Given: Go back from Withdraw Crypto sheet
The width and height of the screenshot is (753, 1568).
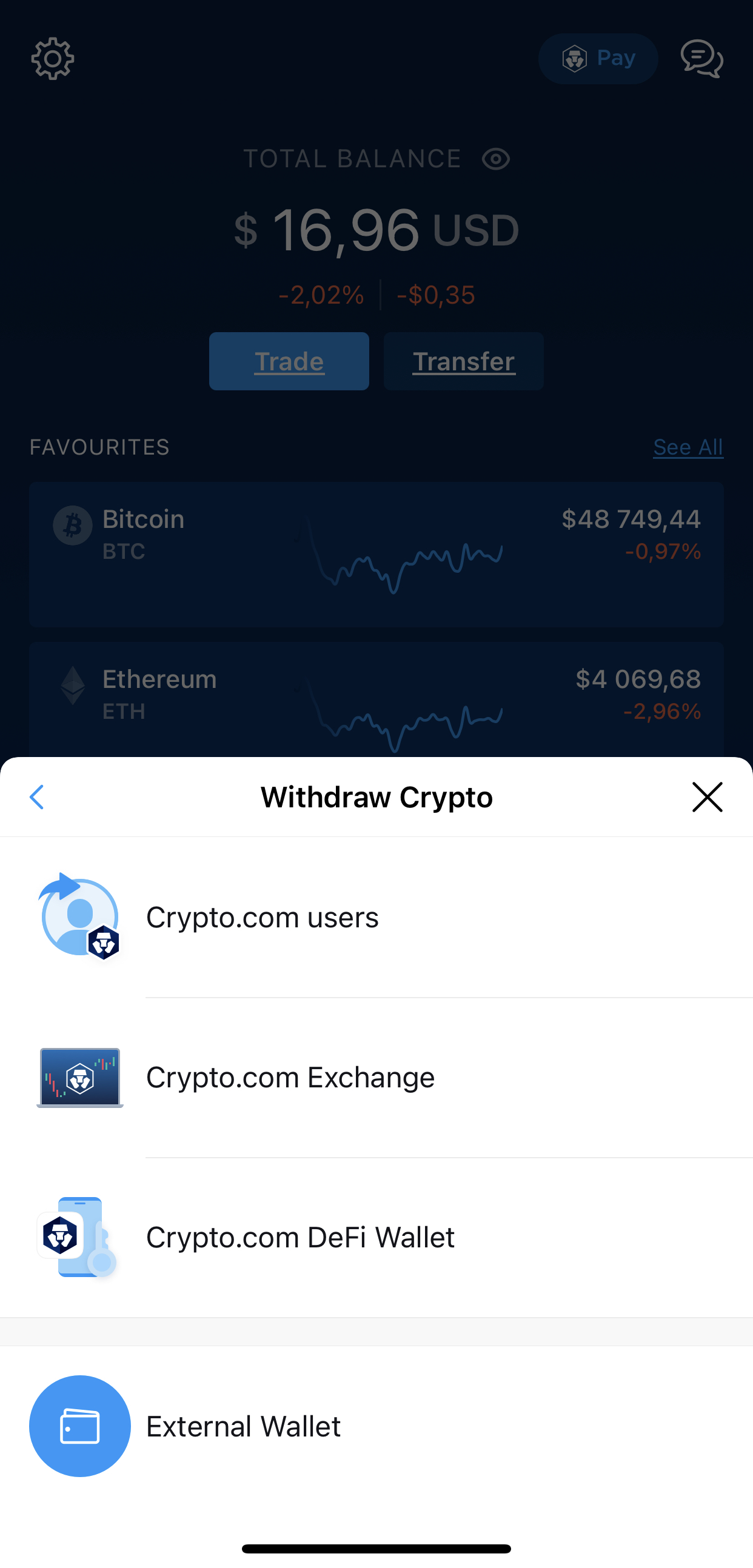Looking at the screenshot, I should tap(37, 797).
